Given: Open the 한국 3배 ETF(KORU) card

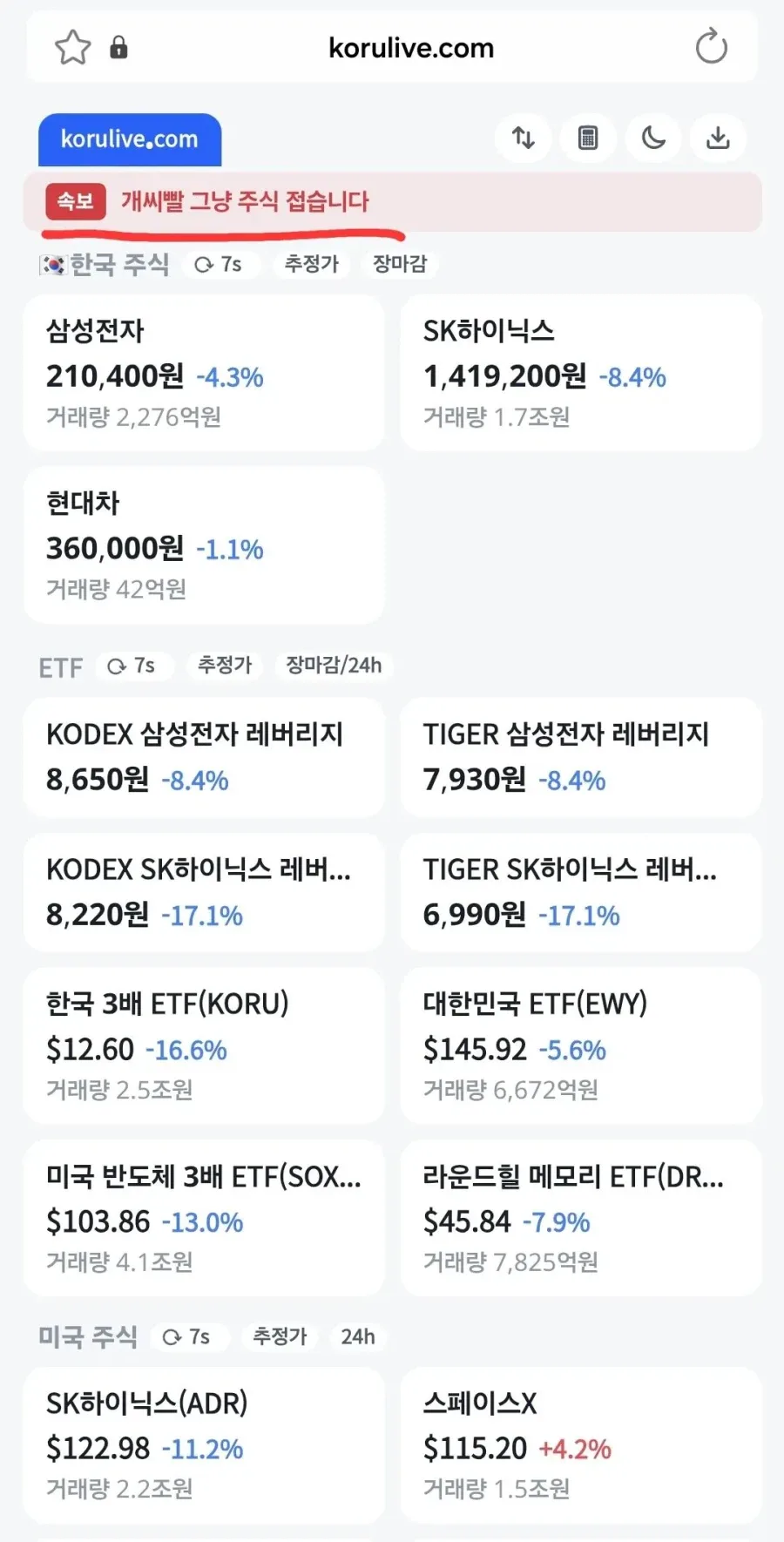Looking at the screenshot, I should click(x=204, y=1045).
